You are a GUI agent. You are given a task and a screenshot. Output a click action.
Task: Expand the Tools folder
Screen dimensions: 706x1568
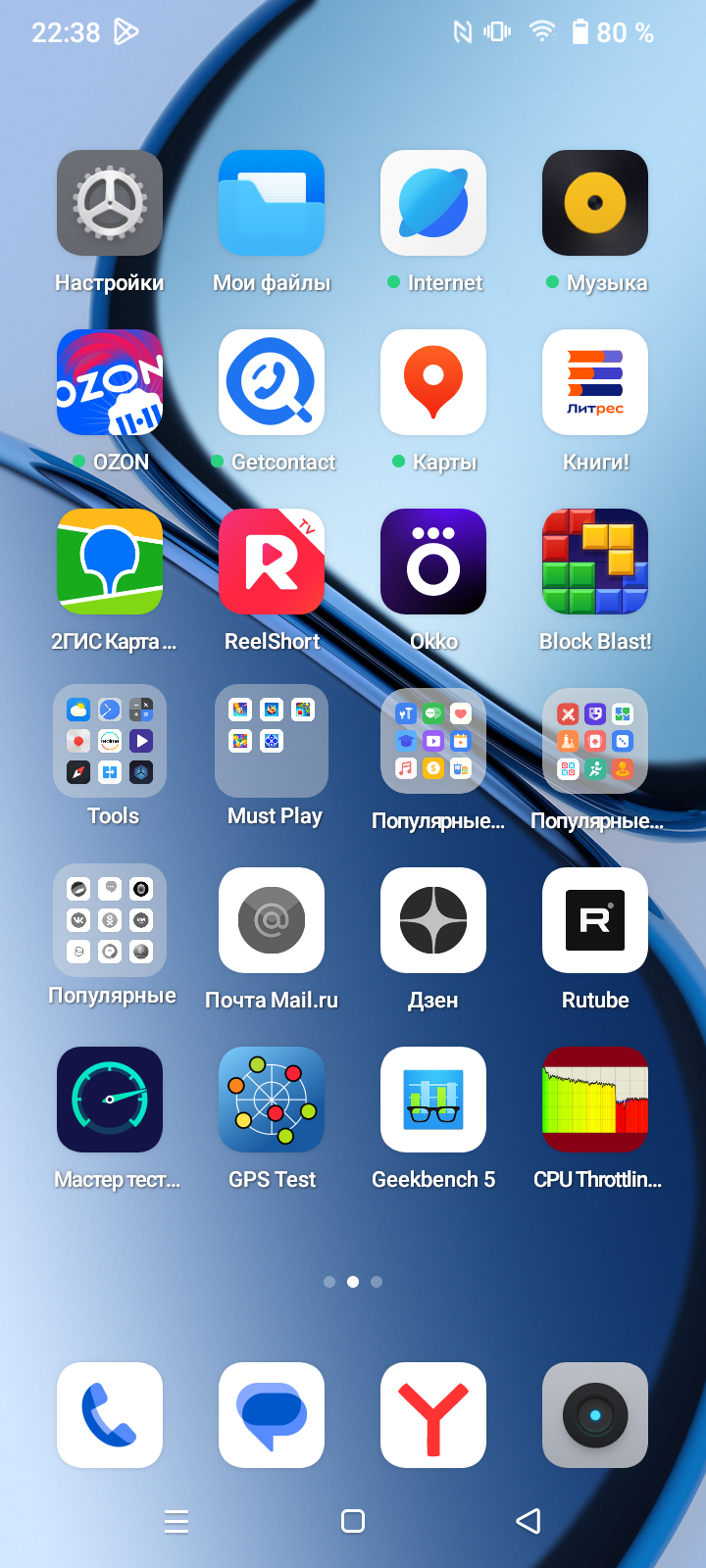pos(110,741)
